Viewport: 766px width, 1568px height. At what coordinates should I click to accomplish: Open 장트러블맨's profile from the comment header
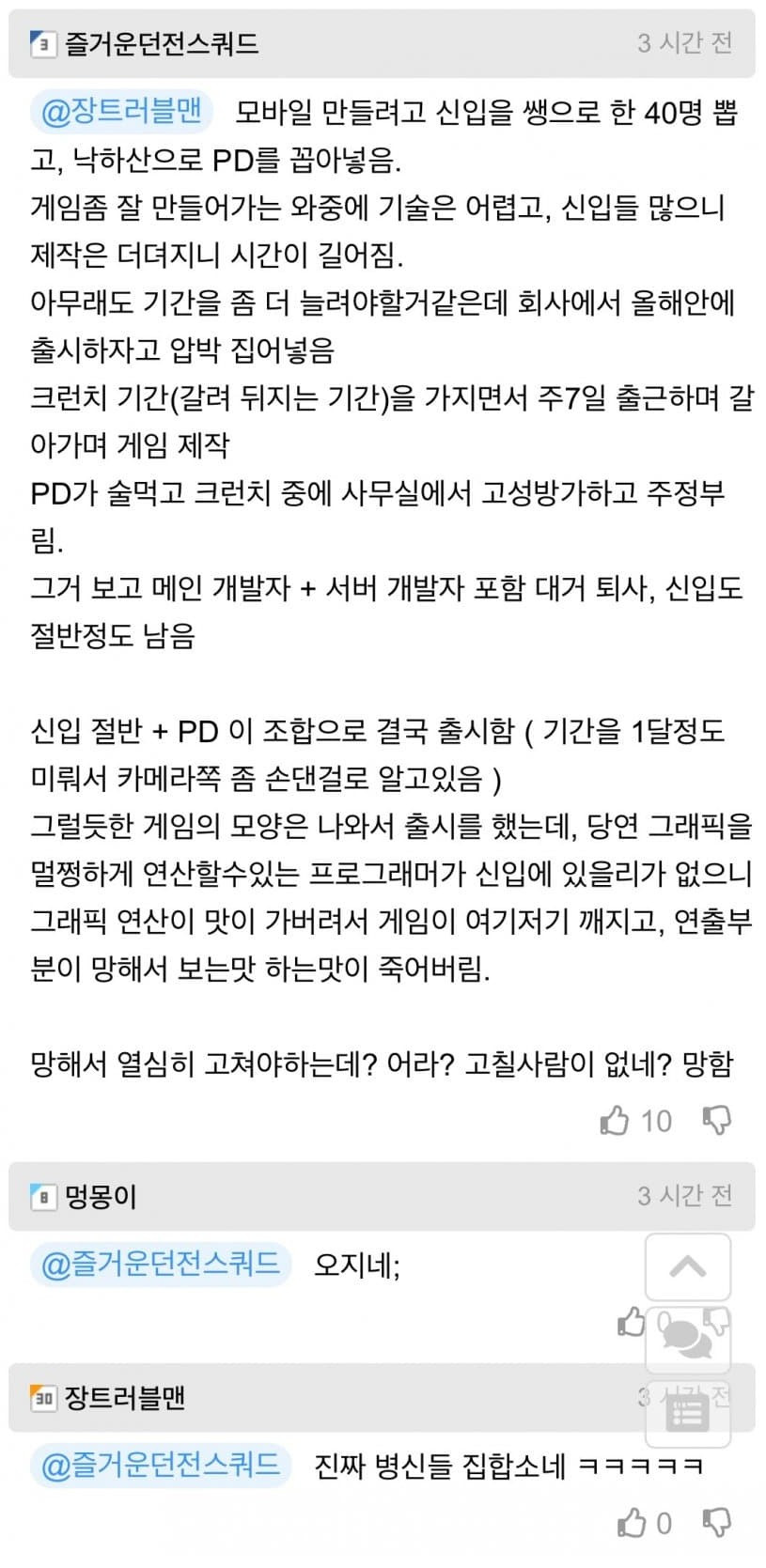124,1398
